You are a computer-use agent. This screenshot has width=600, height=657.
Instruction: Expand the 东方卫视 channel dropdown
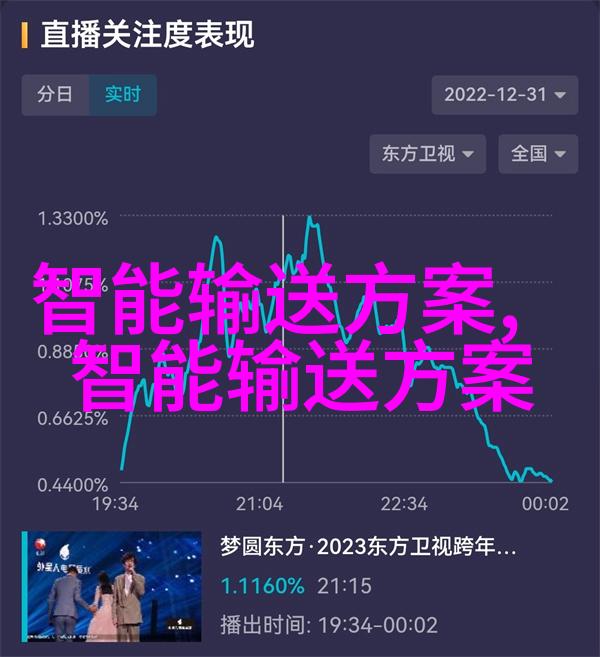(x=427, y=153)
